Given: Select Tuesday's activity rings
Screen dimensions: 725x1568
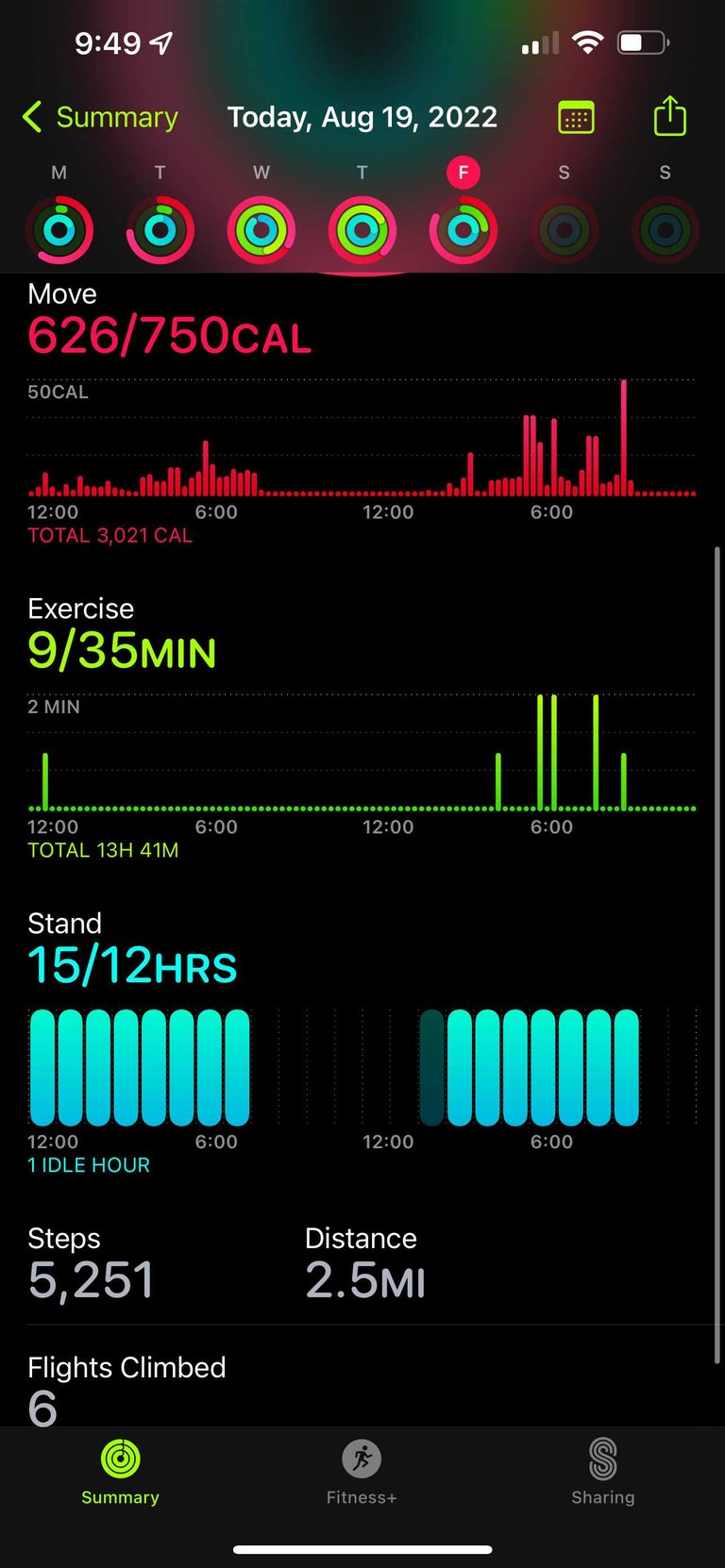Looking at the screenshot, I should [160, 229].
